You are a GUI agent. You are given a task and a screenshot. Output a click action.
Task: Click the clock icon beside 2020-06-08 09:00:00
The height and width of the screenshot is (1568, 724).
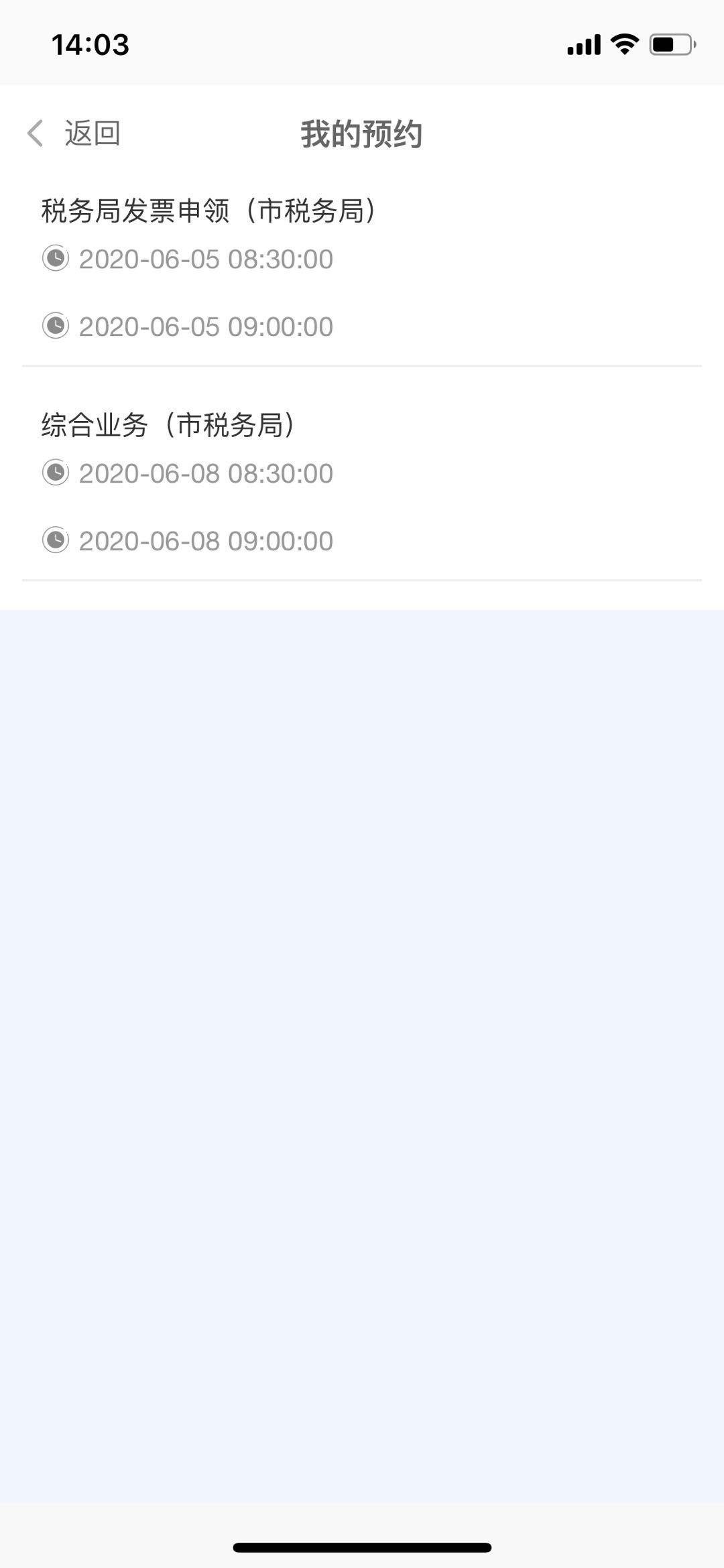(57, 540)
